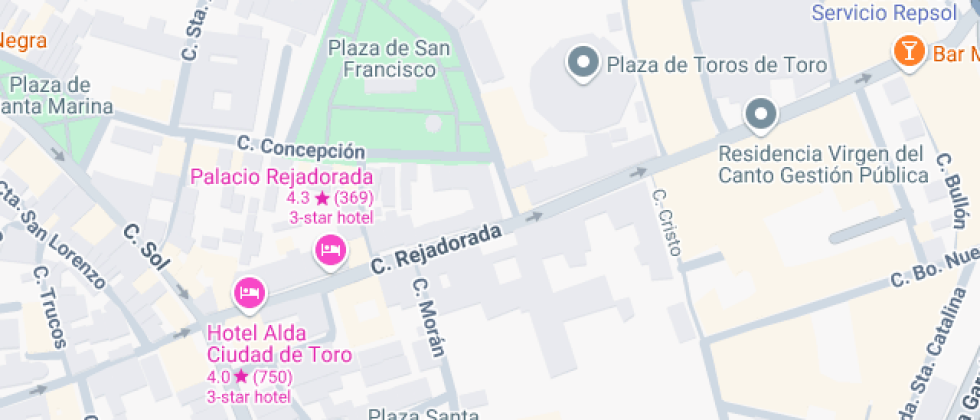Open Residencia Virgen del Canto place marker
Screen dimensions: 980x420
click(762, 115)
